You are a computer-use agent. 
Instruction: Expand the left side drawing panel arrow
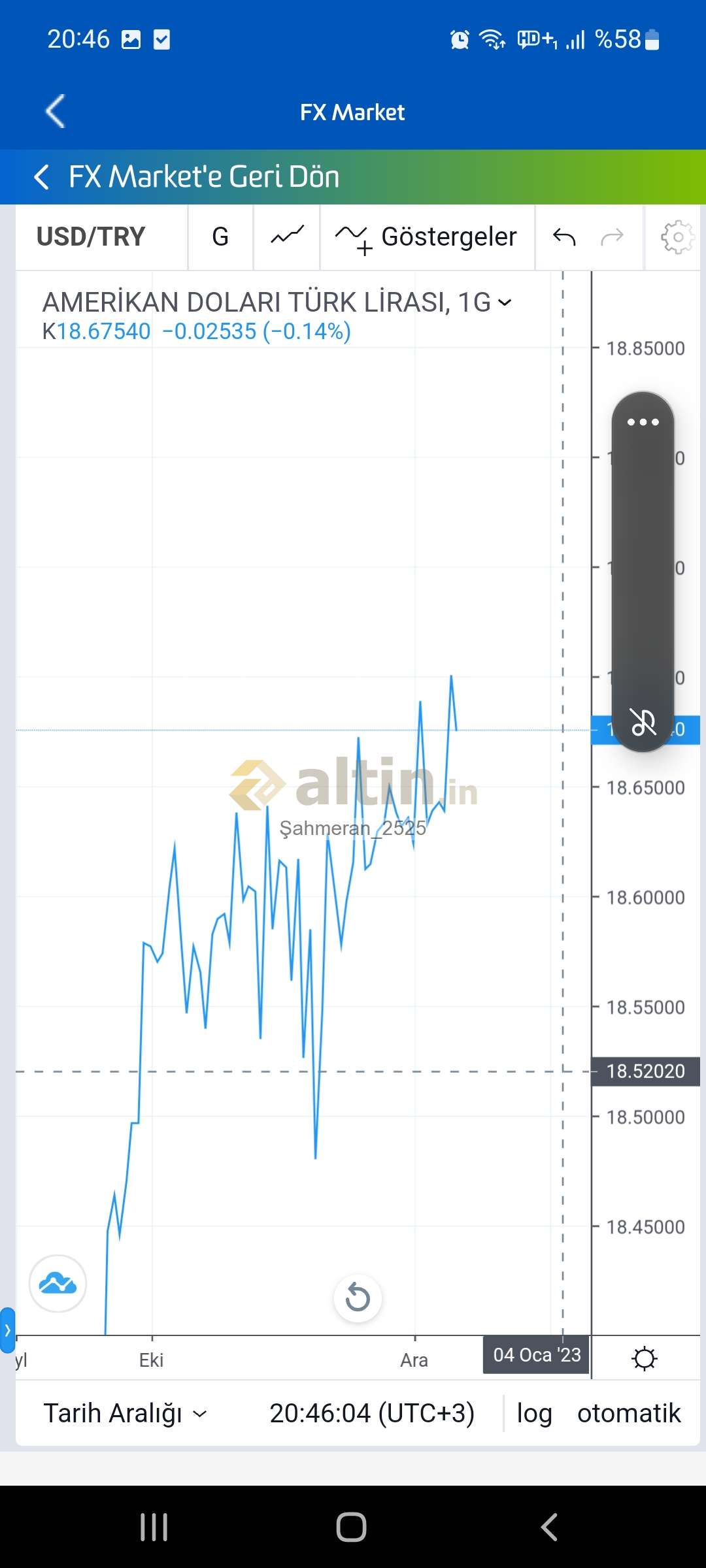(7, 1330)
